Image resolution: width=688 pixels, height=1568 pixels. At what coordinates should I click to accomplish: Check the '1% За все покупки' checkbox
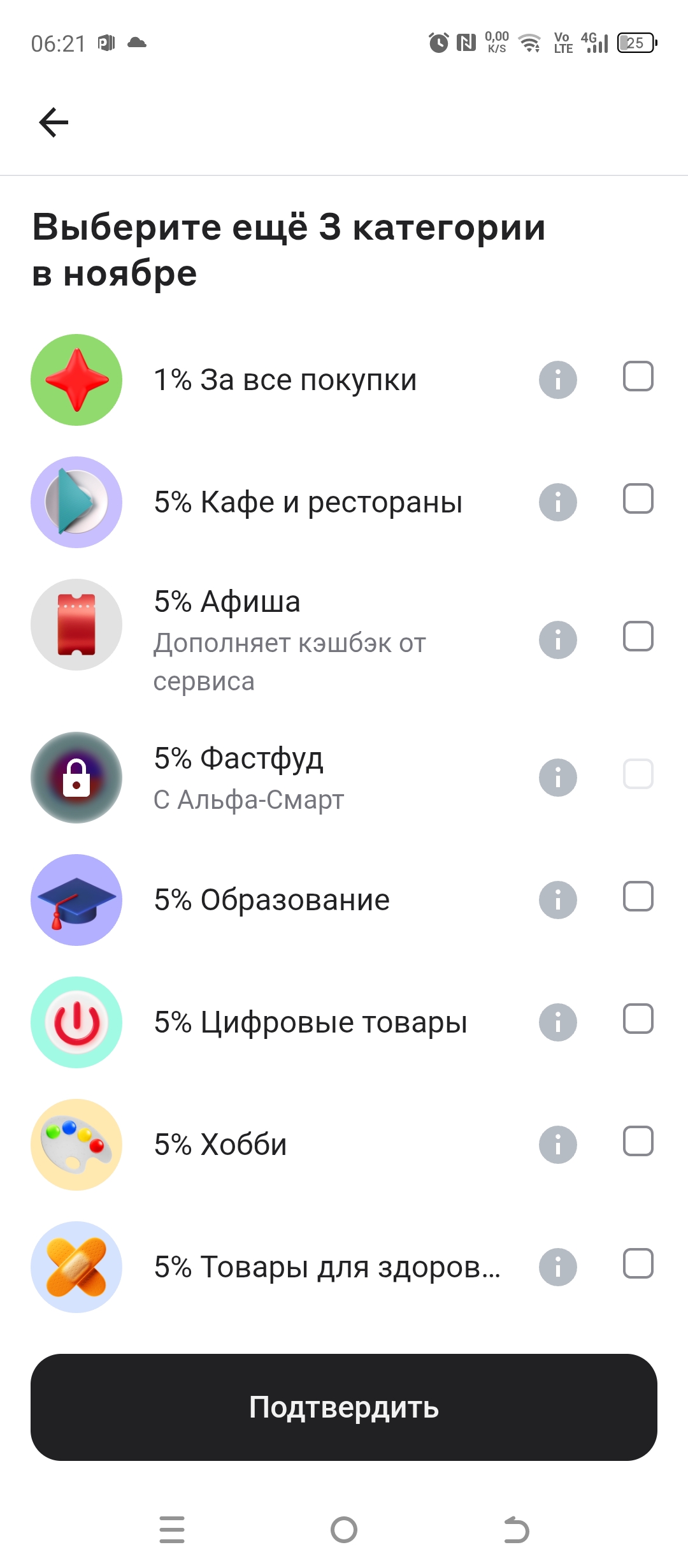click(x=638, y=376)
